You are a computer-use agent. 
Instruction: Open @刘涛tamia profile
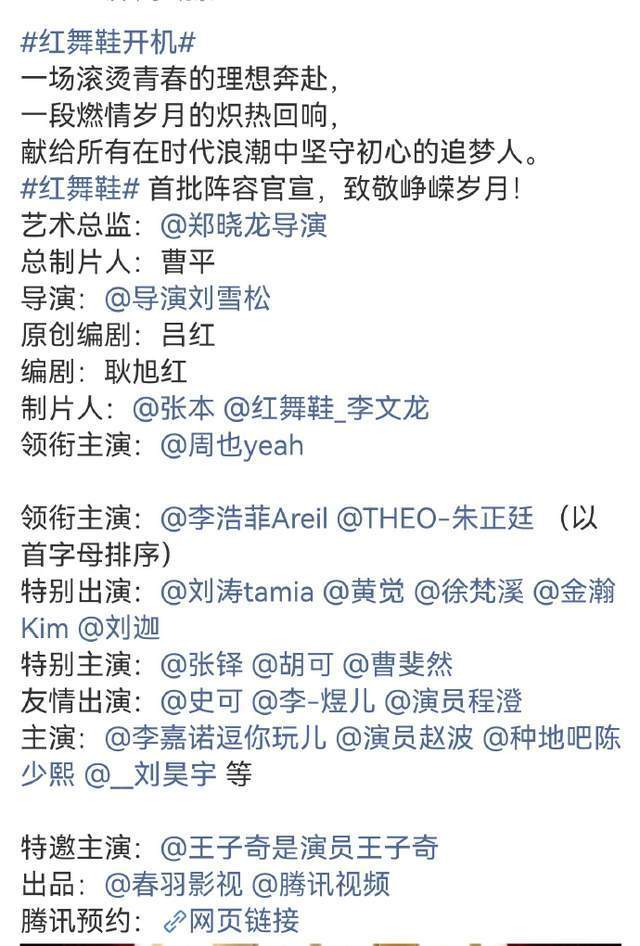[236, 592]
